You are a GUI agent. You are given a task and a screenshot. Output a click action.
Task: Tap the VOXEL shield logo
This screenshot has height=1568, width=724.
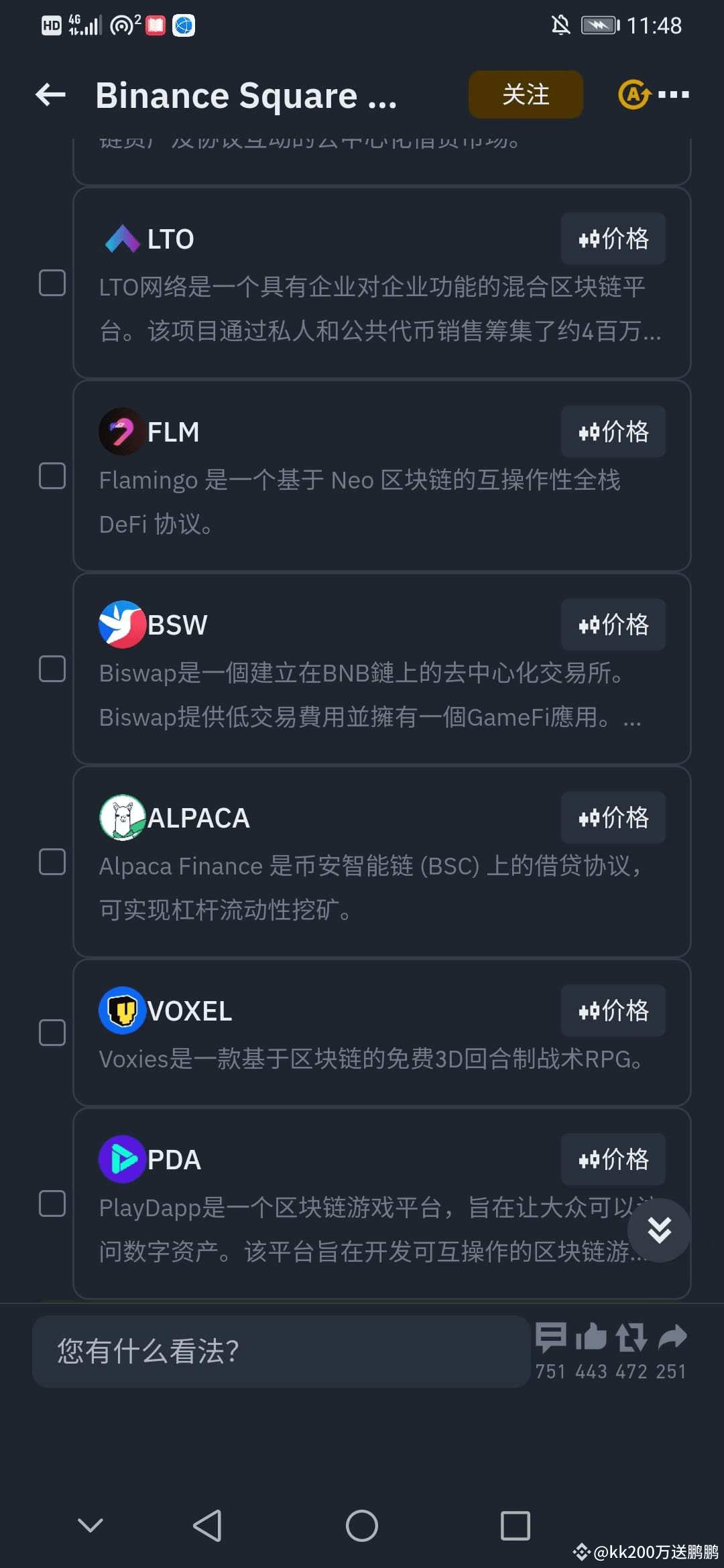(x=121, y=1010)
